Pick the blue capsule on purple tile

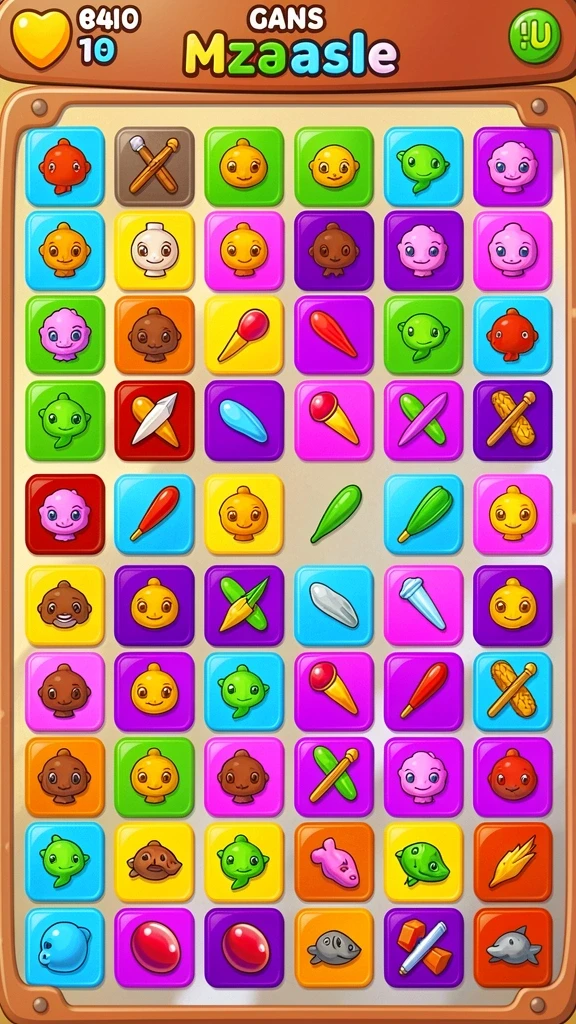(x=244, y=421)
